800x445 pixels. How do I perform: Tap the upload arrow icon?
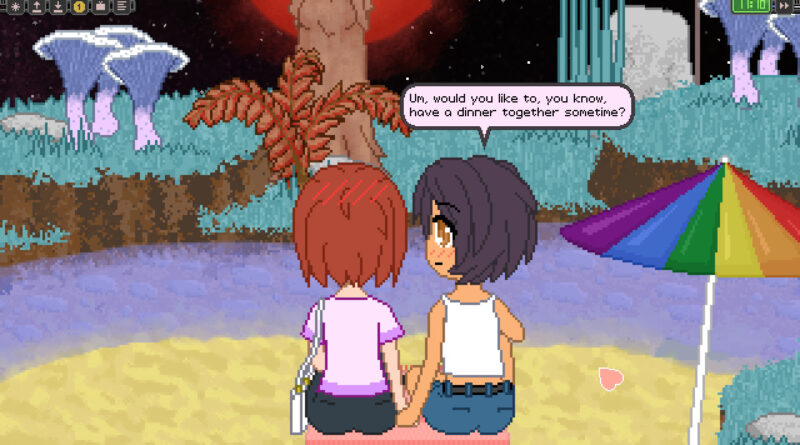[37, 7]
